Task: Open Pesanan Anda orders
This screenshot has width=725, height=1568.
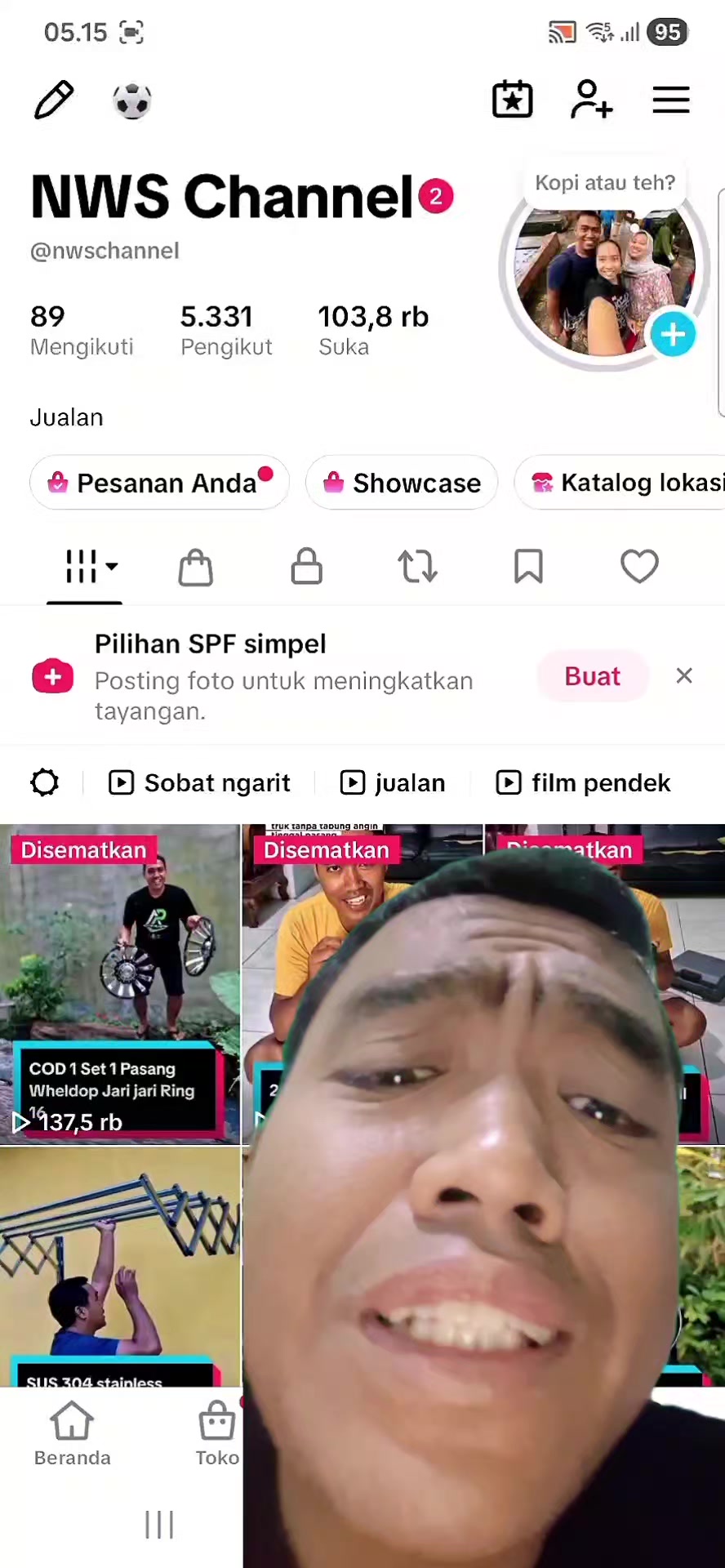Action: tap(159, 483)
